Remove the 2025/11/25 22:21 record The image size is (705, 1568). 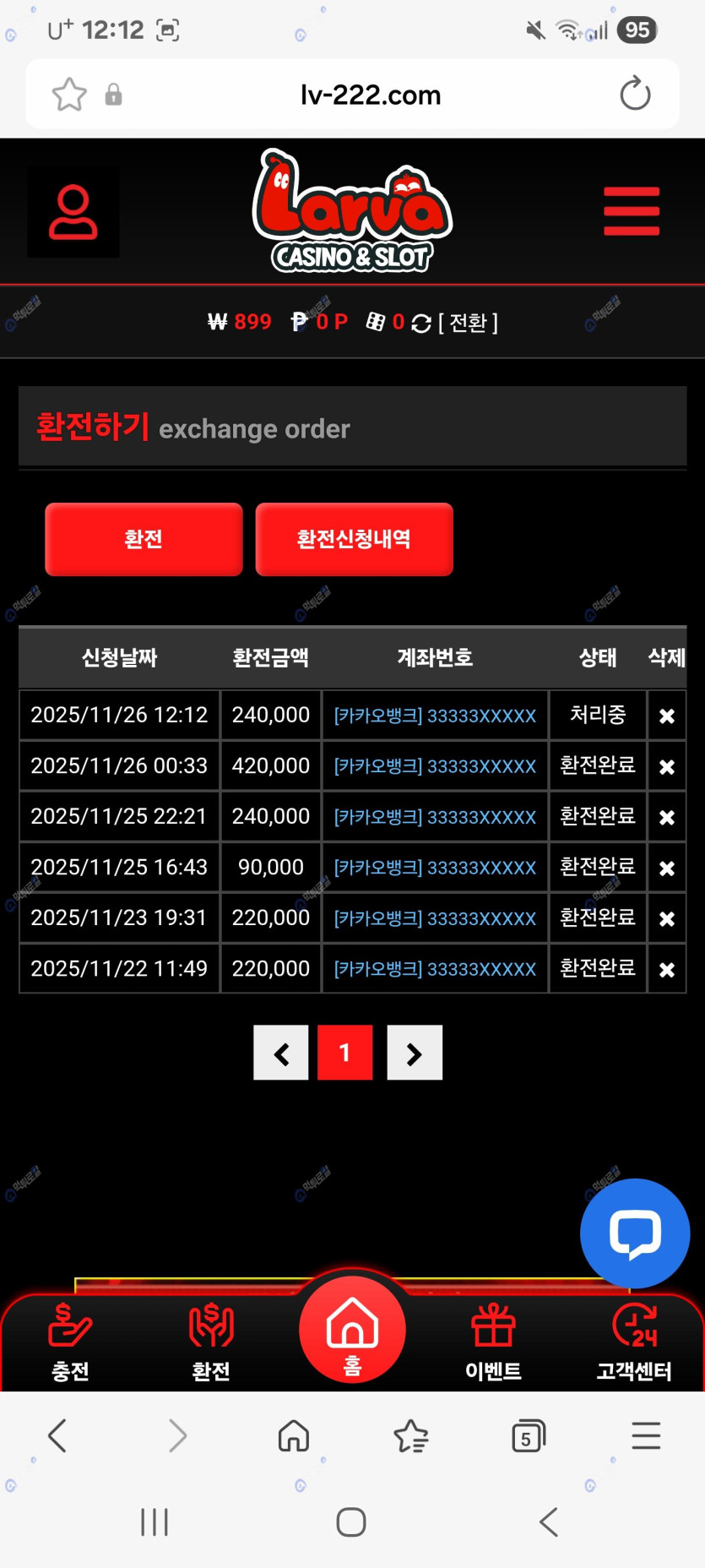click(666, 818)
